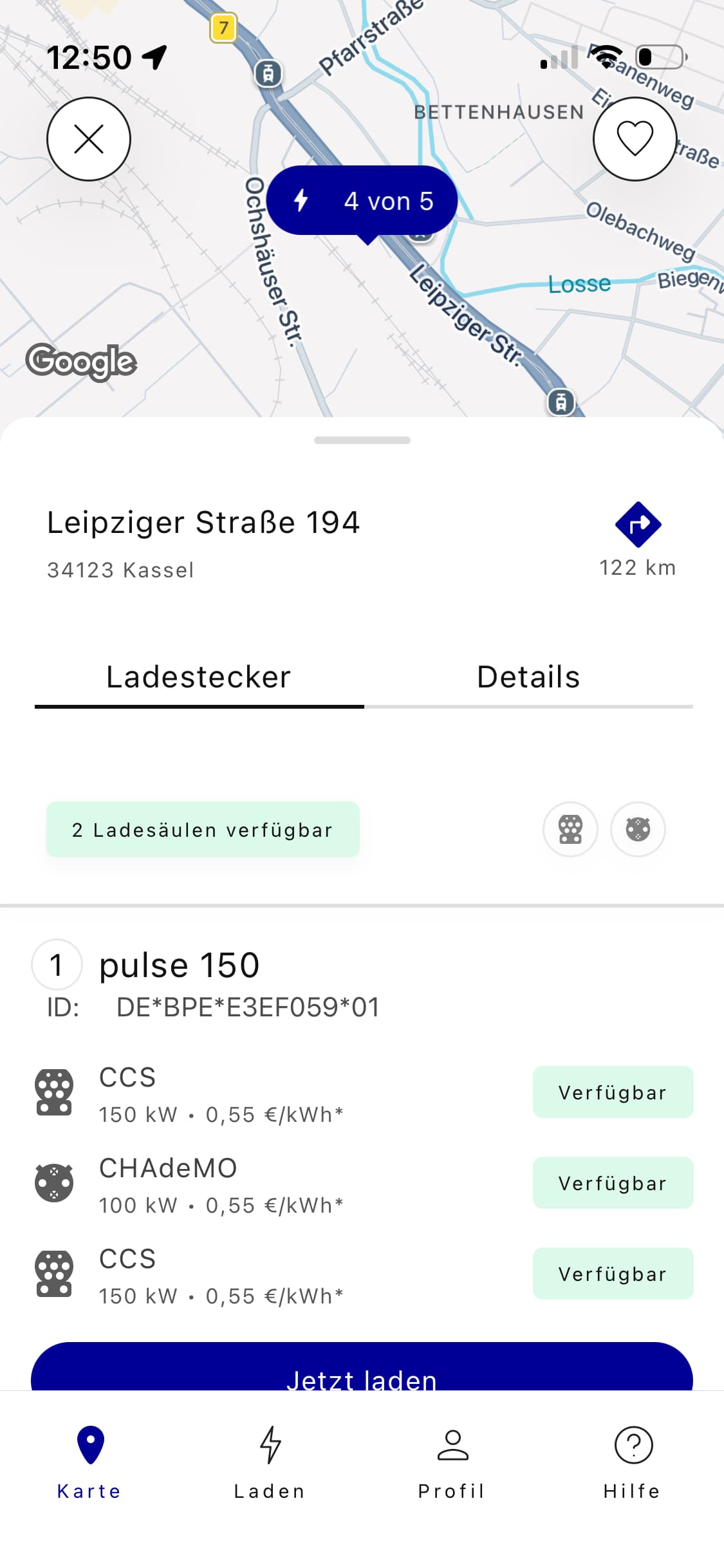Tap the 4 von 5 map marker

[x=362, y=201]
